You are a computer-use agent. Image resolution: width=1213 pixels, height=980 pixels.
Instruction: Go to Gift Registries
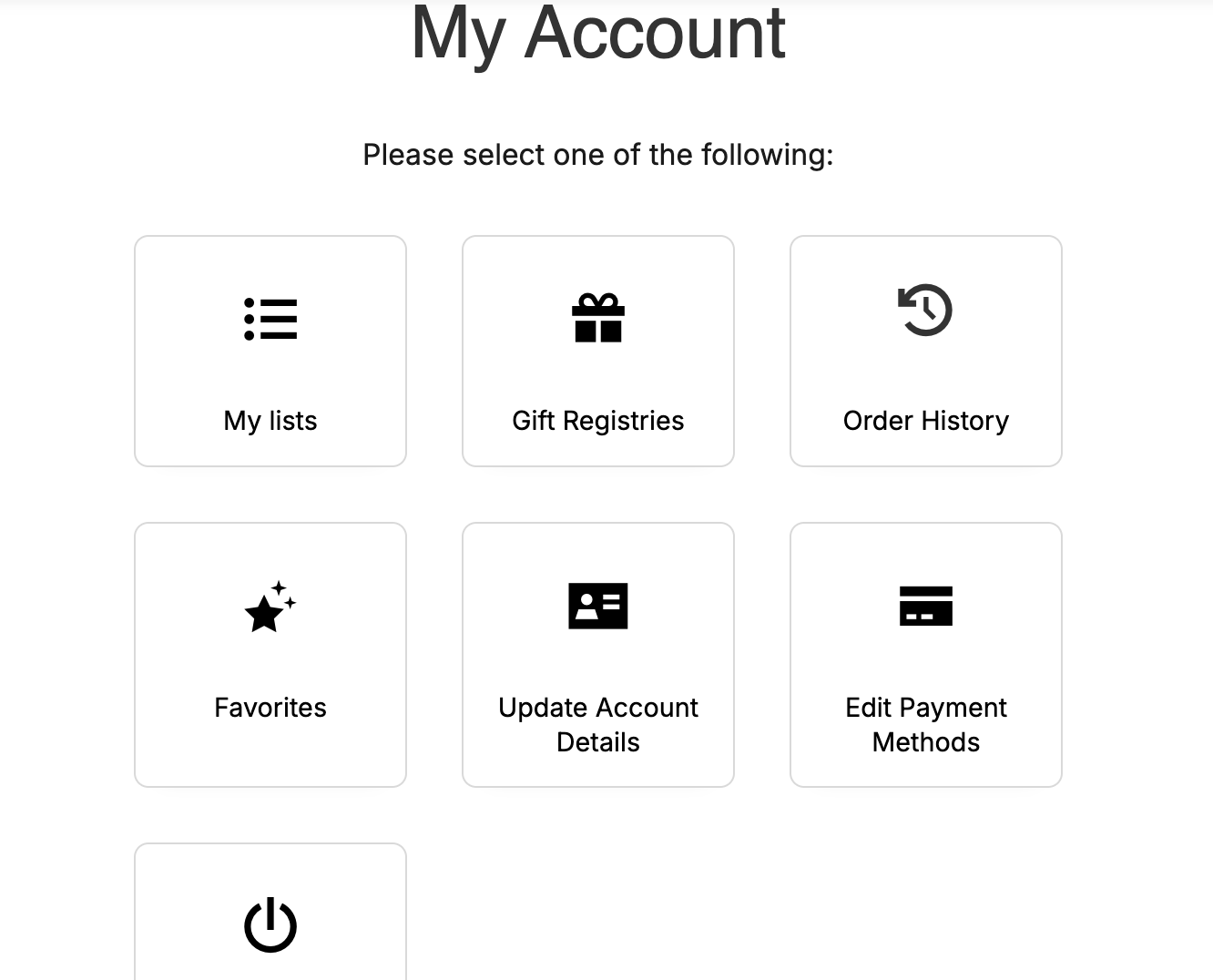tap(598, 352)
